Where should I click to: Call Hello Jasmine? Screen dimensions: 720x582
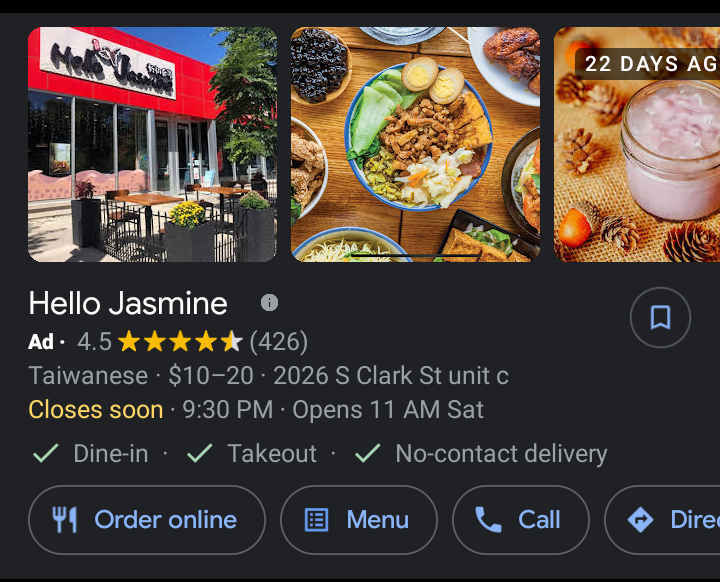click(x=520, y=520)
